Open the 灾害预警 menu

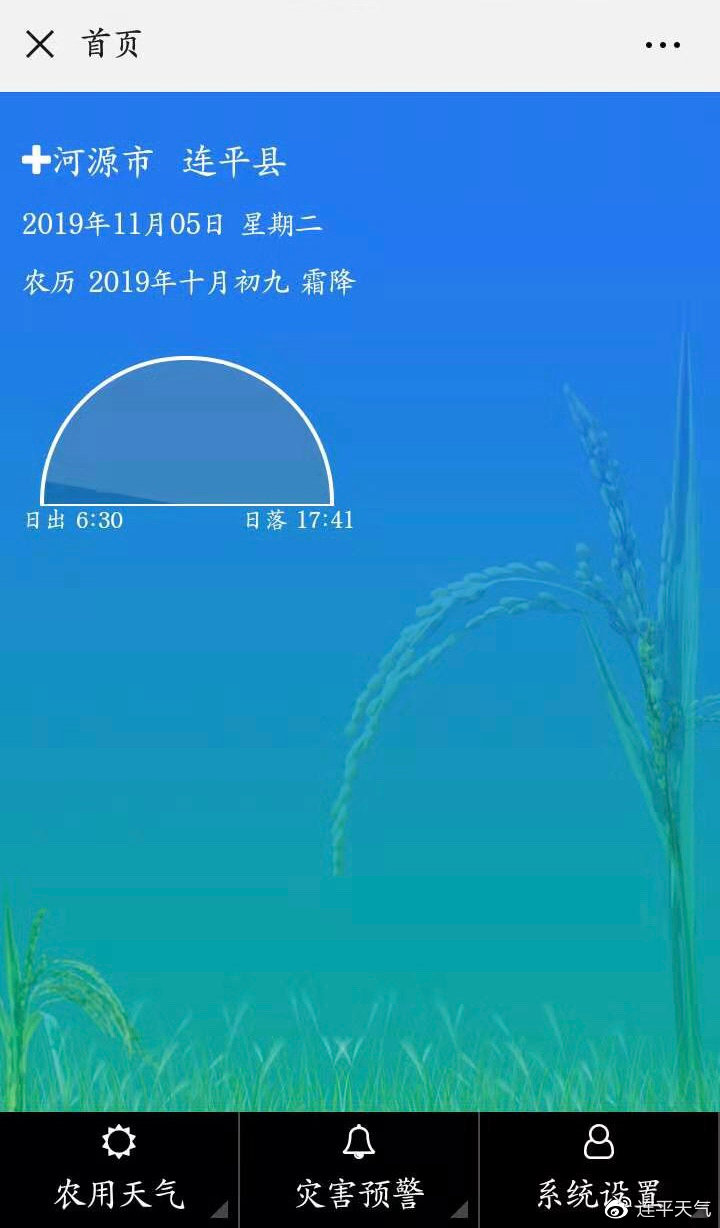[x=359, y=1170]
